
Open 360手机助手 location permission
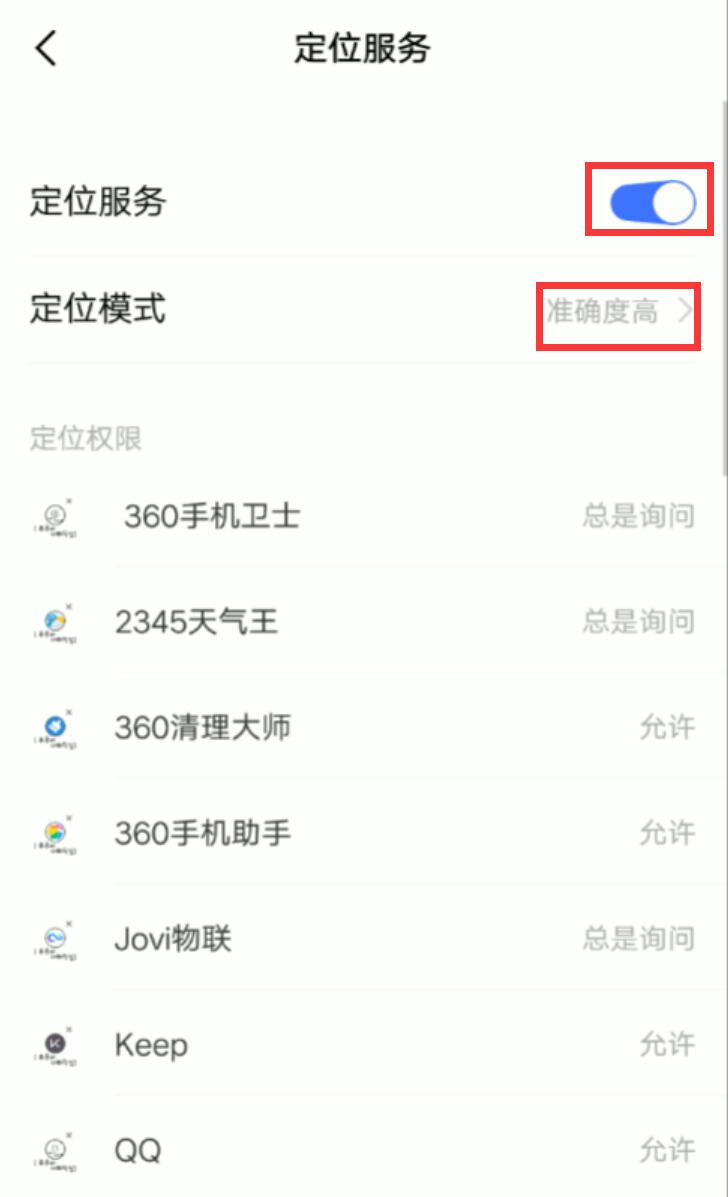(364, 833)
